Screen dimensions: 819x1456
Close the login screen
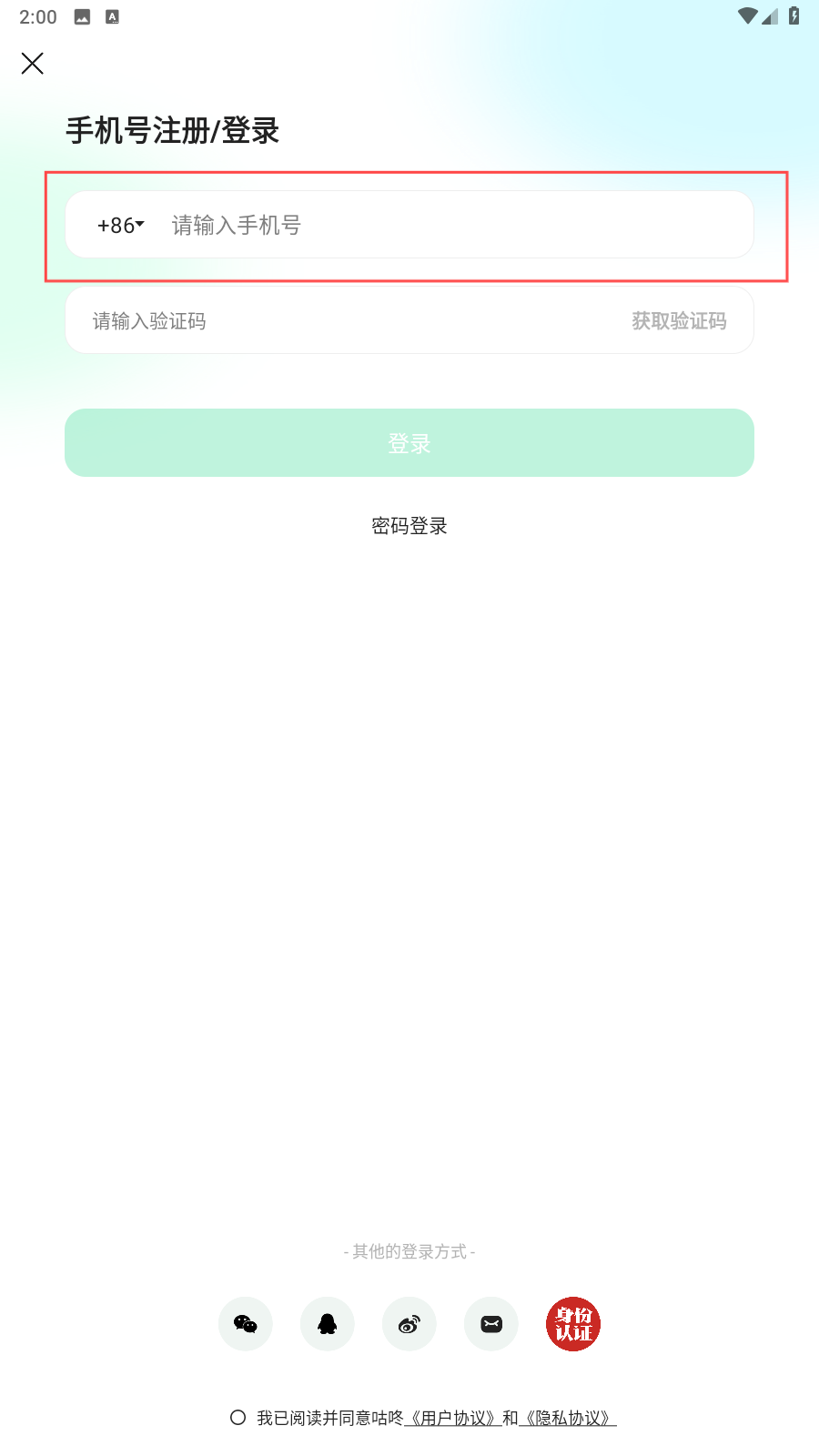33,63
